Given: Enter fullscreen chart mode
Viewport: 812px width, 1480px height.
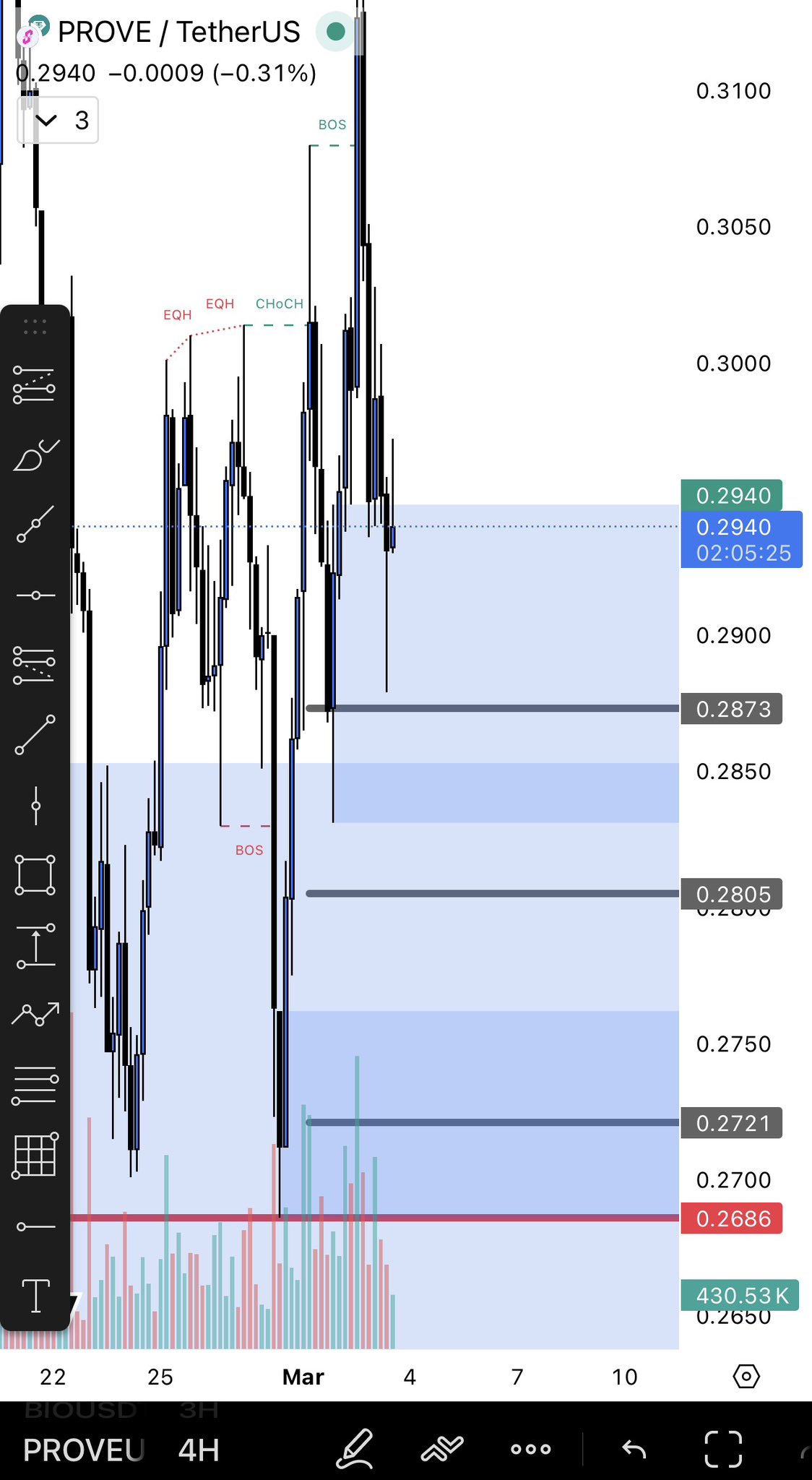Looking at the screenshot, I should tap(722, 1449).
